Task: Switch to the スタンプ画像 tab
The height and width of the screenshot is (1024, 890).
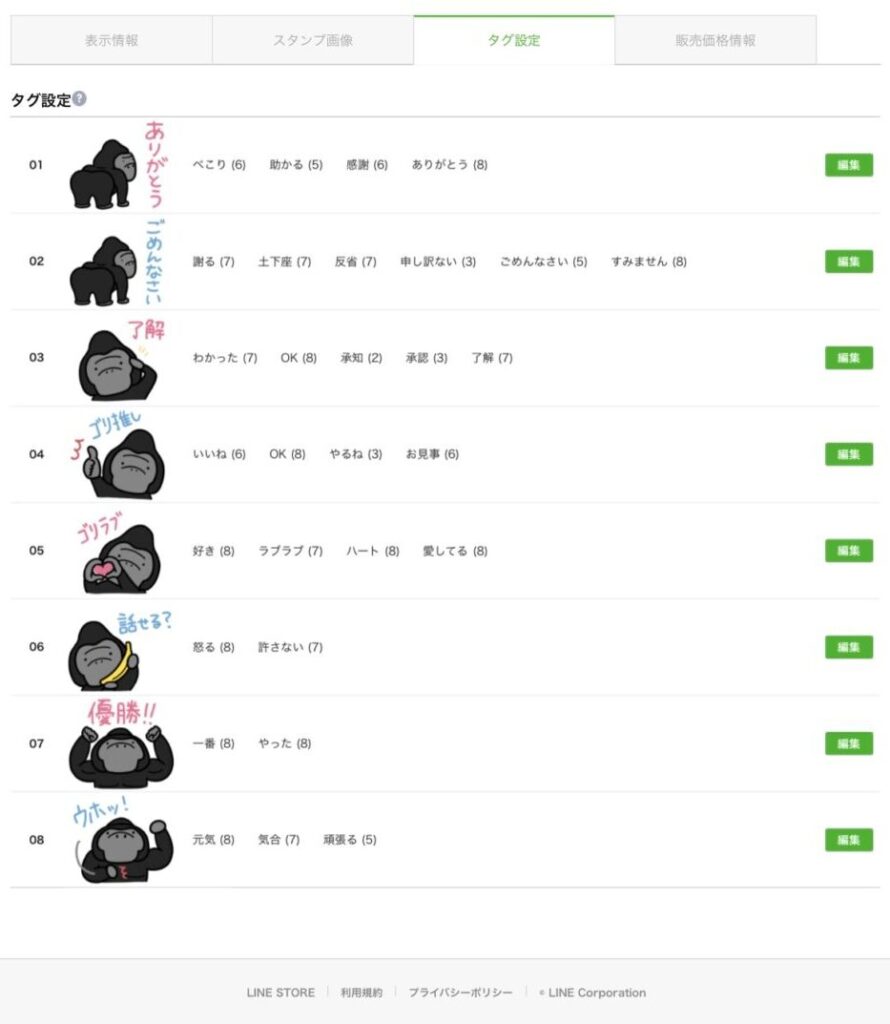Action: coord(313,41)
